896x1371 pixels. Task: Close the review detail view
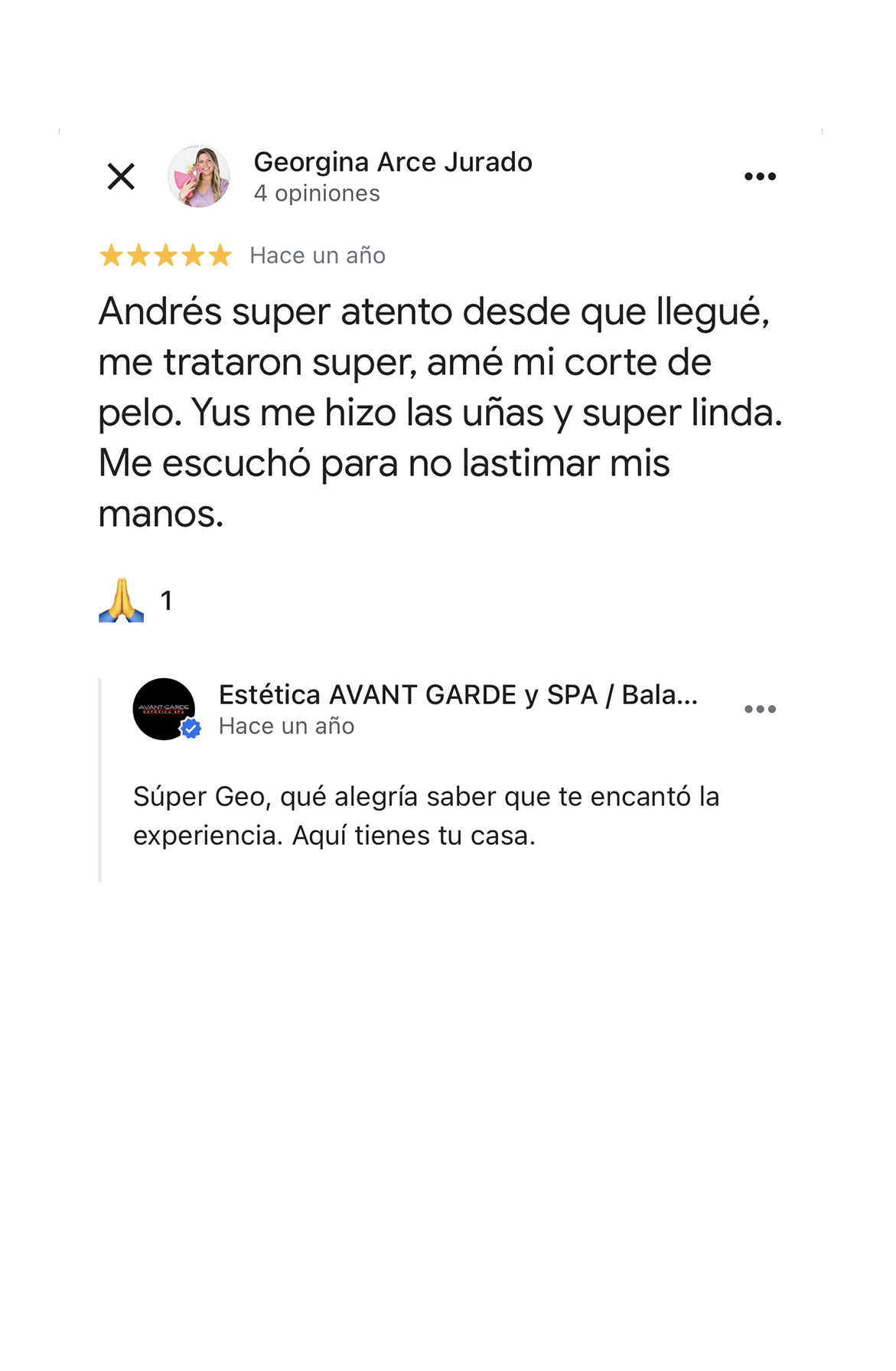(x=121, y=177)
